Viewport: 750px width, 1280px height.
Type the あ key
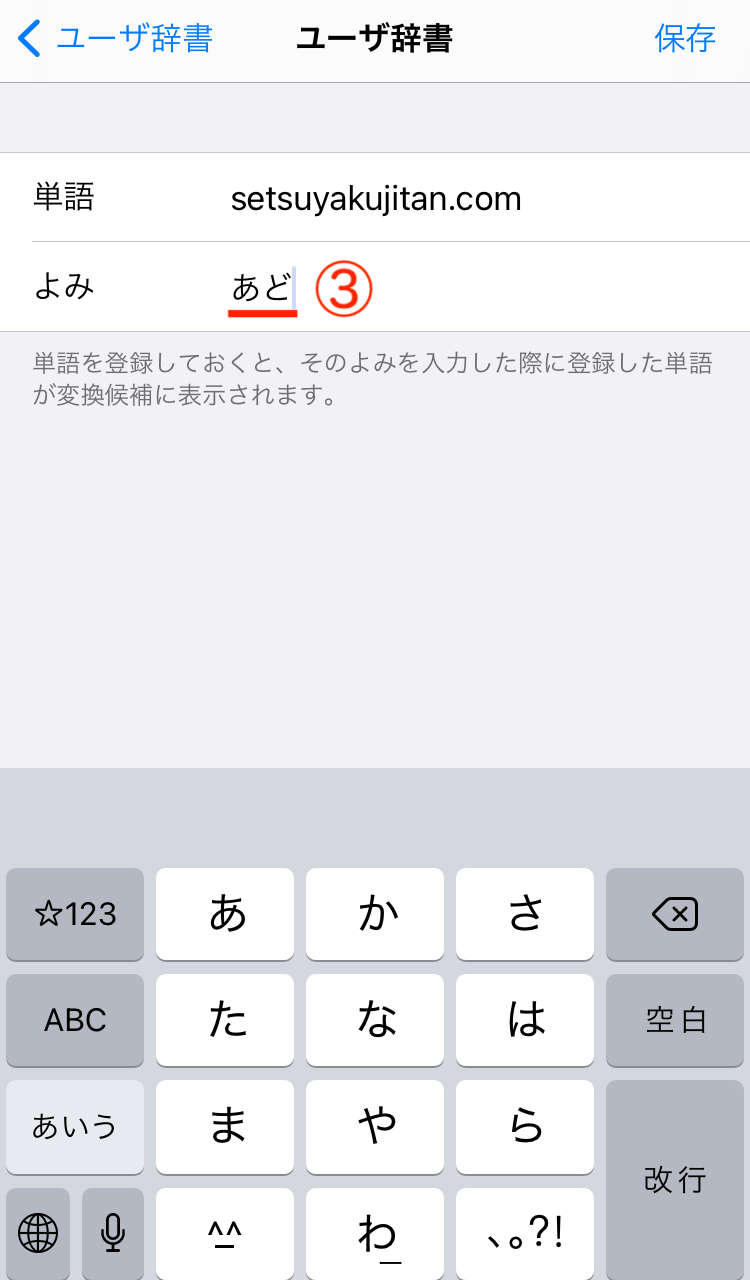pyautogui.click(x=225, y=914)
